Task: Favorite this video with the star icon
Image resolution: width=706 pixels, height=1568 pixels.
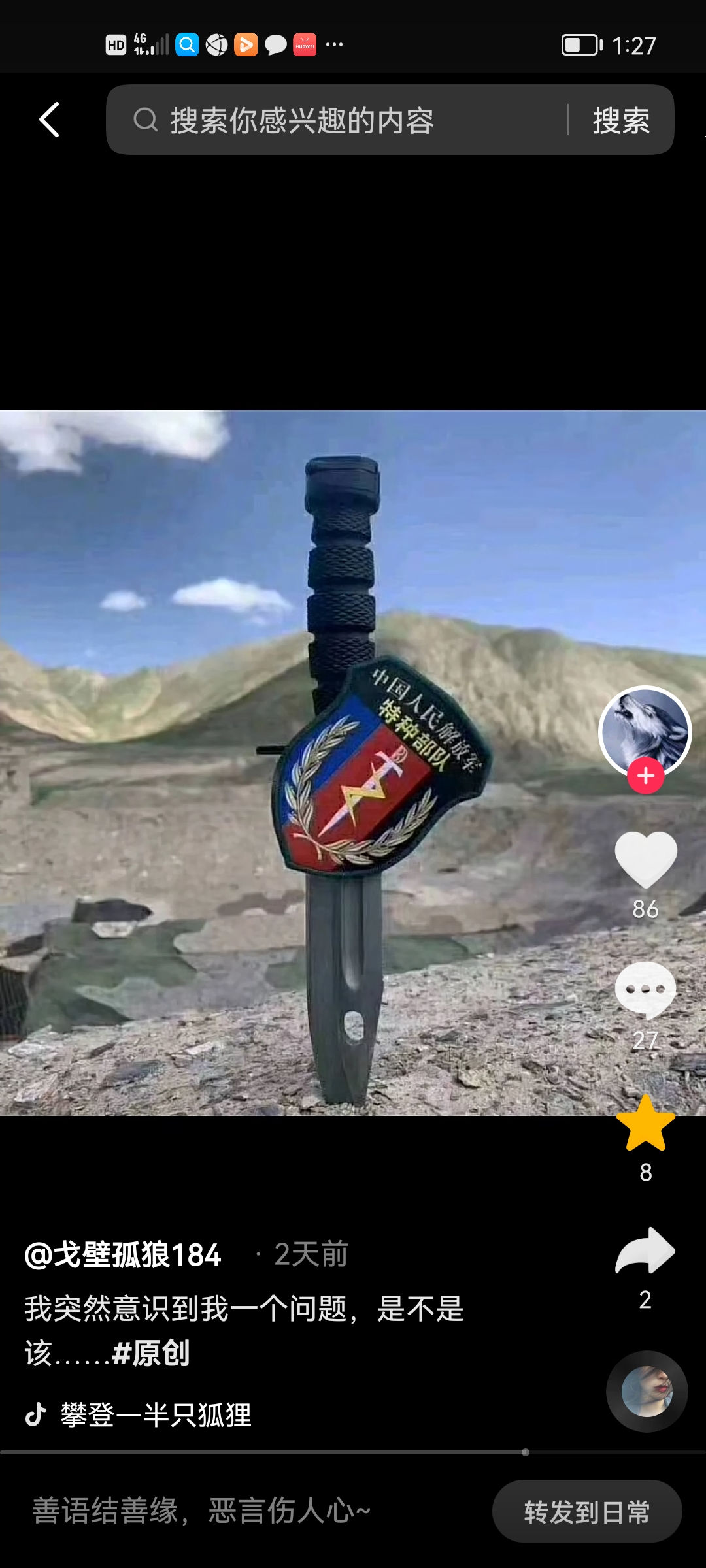Action: pyautogui.click(x=645, y=1124)
